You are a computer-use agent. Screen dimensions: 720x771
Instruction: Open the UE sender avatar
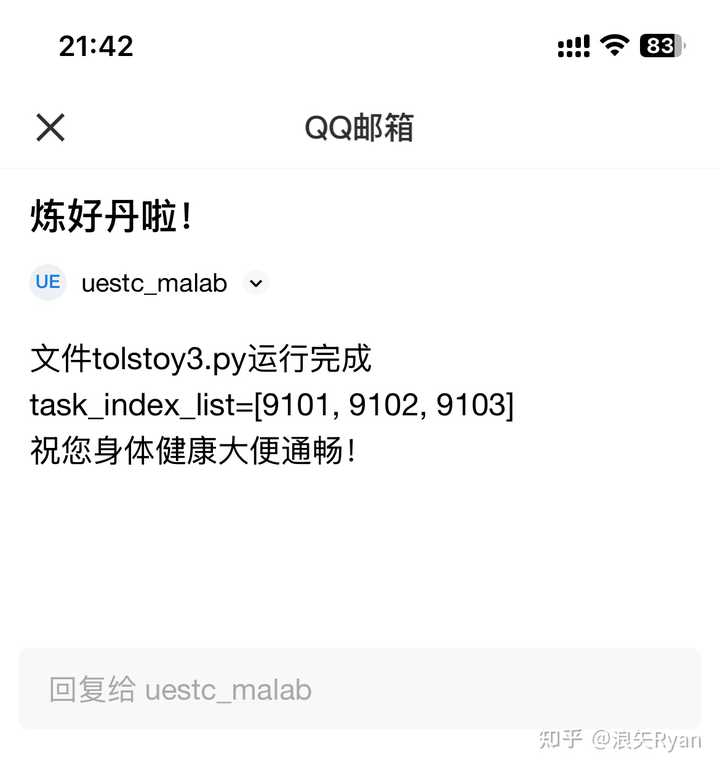point(48,282)
